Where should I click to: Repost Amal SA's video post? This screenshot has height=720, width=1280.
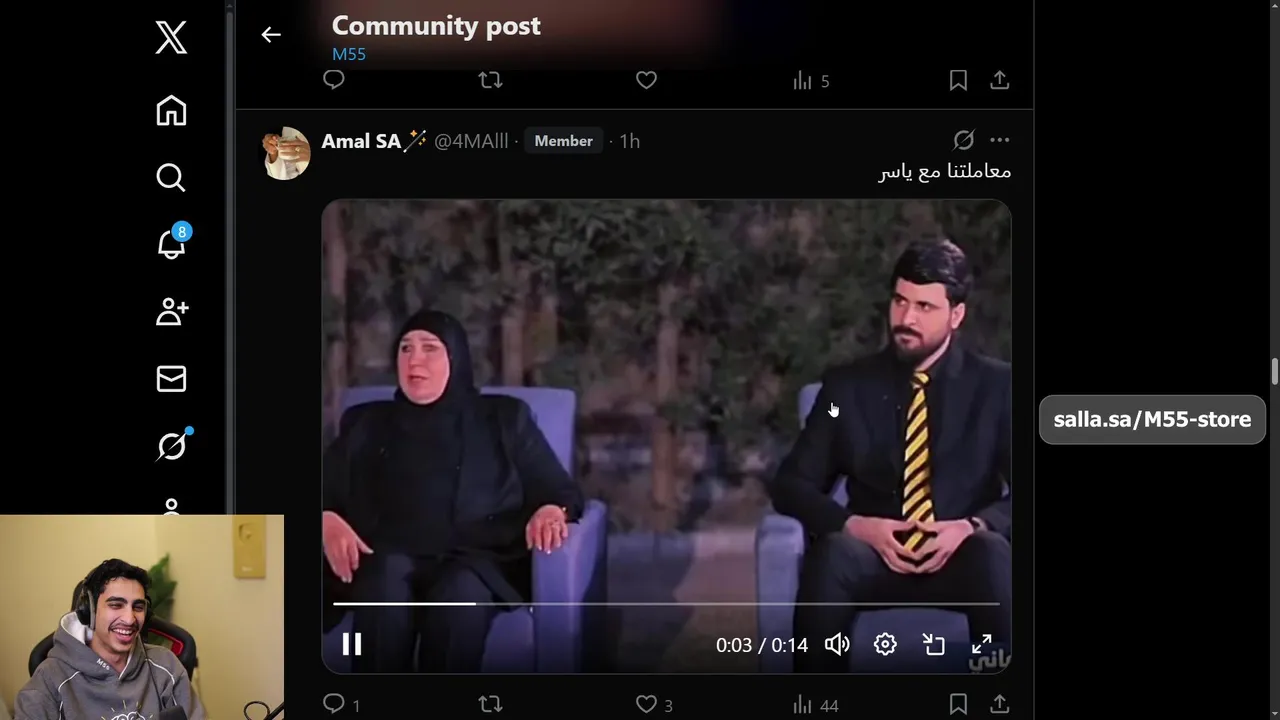(x=490, y=704)
